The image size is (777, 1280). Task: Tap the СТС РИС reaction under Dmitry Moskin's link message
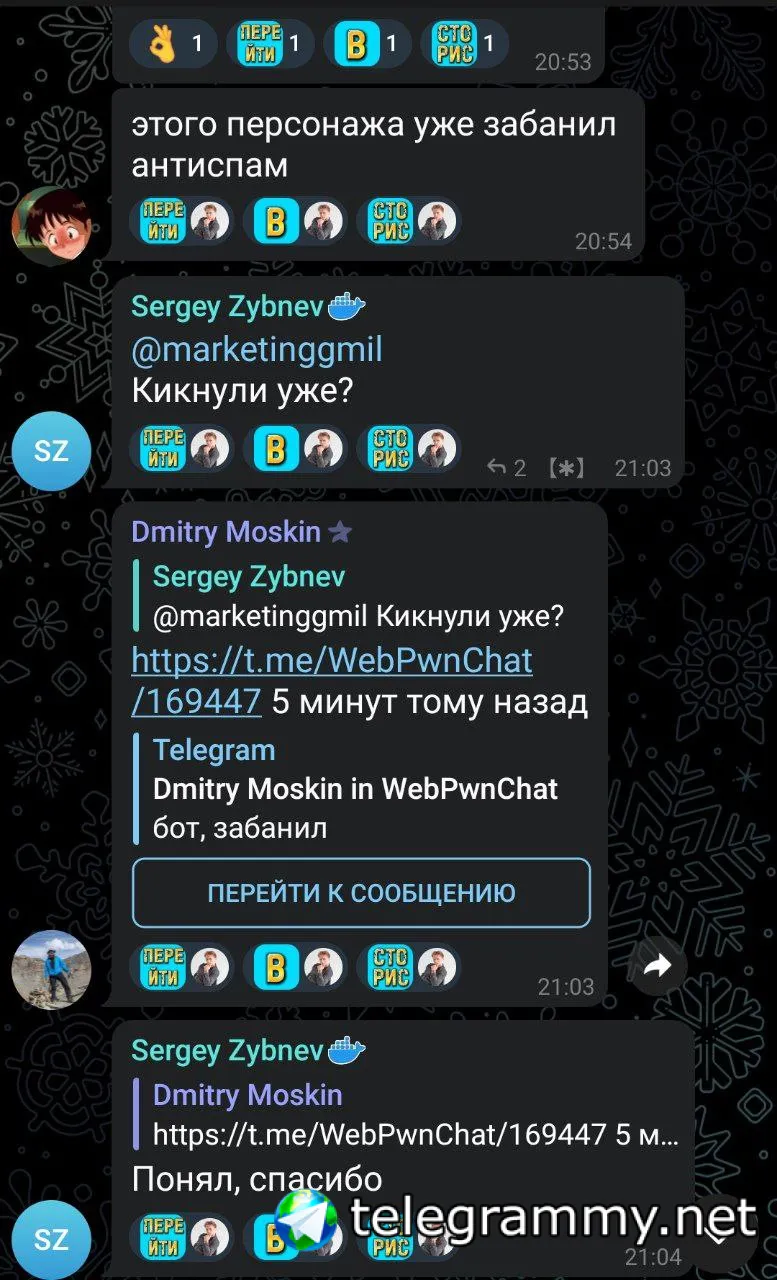pos(409,967)
